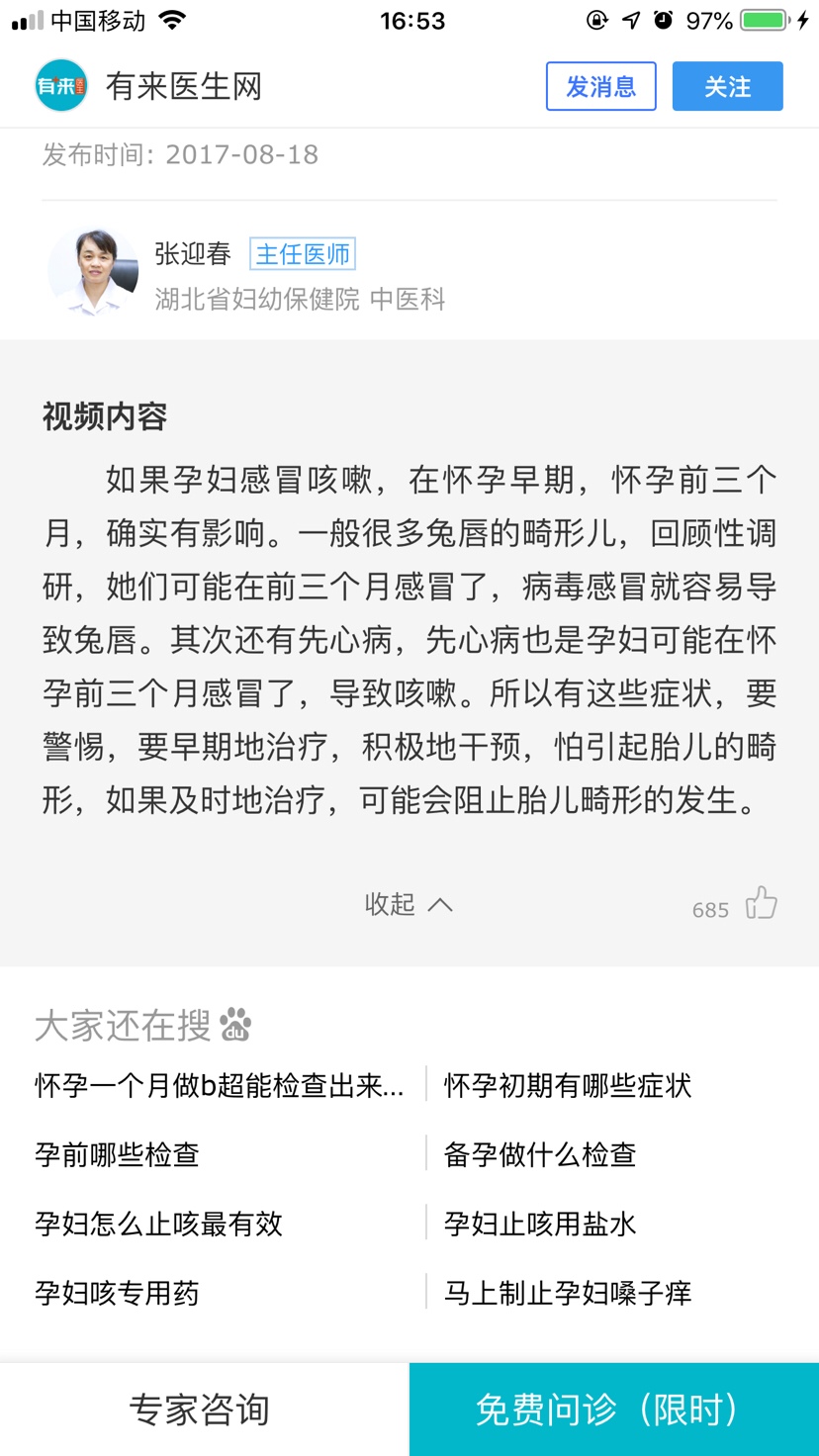Search 孕妇咳专用药
Viewport: 819px width, 1456px height.
click(x=118, y=1293)
